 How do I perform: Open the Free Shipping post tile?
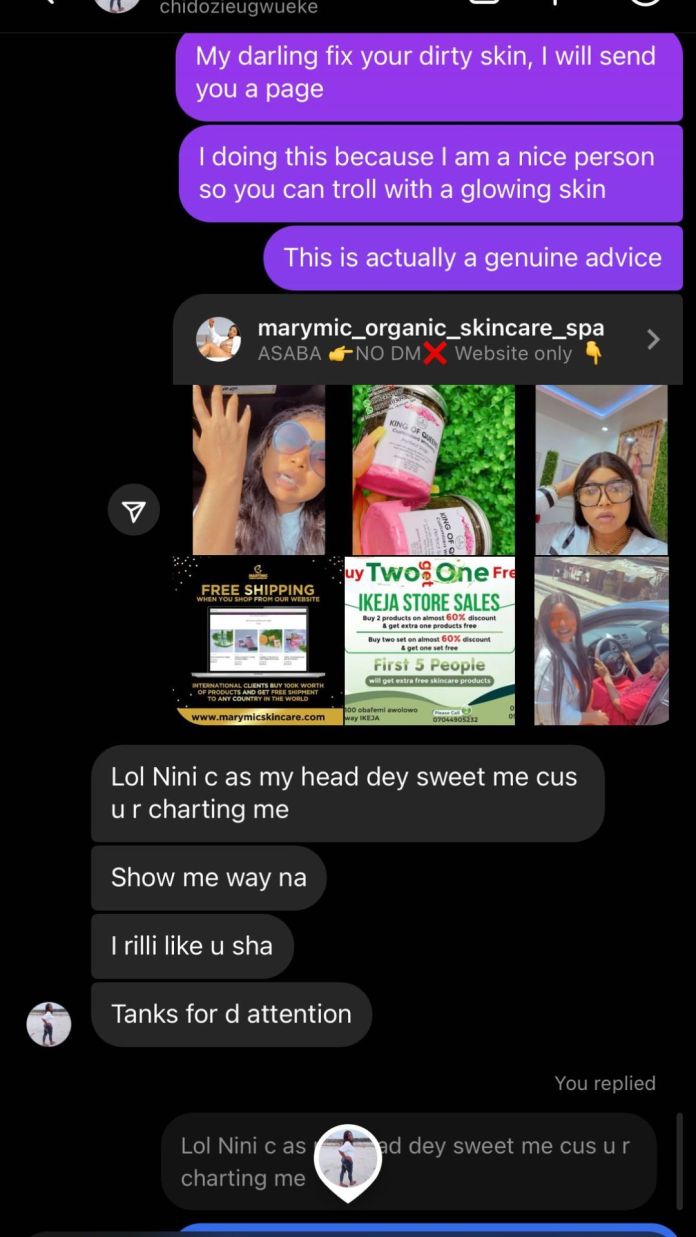click(257, 640)
